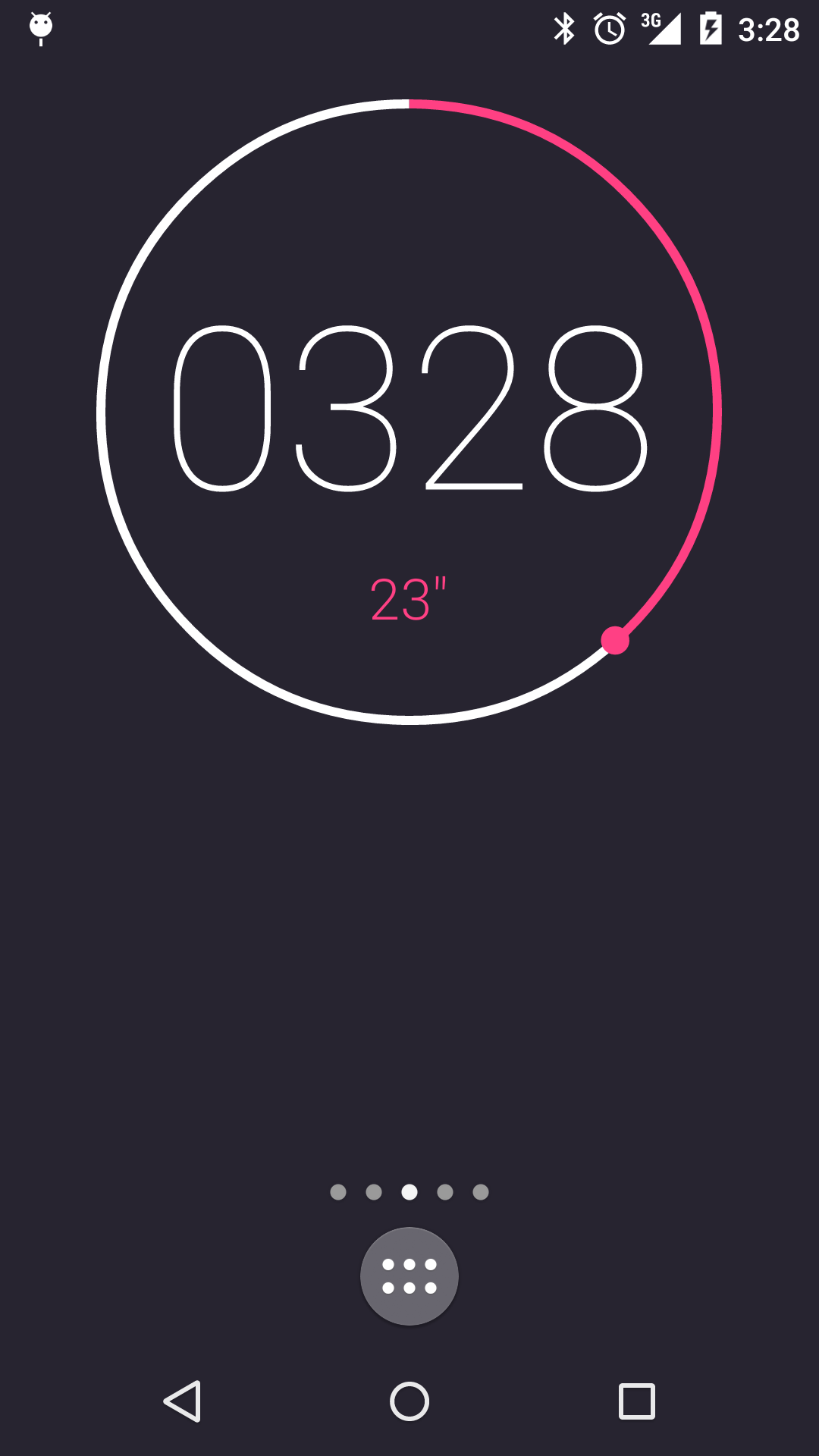
Task: Select the last home screen page dot
Action: [482, 1191]
